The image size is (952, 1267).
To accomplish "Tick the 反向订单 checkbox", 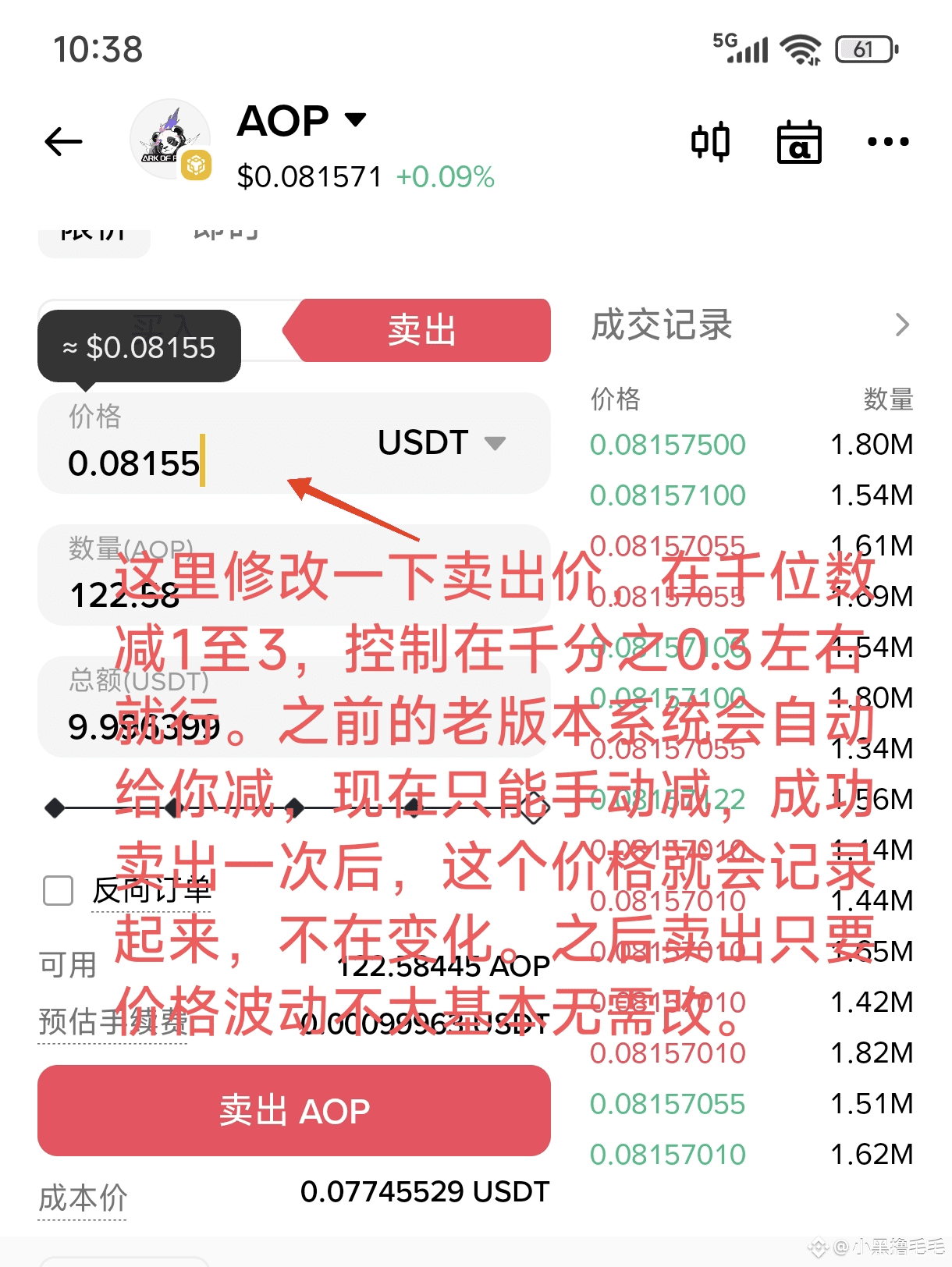I will point(59,890).
